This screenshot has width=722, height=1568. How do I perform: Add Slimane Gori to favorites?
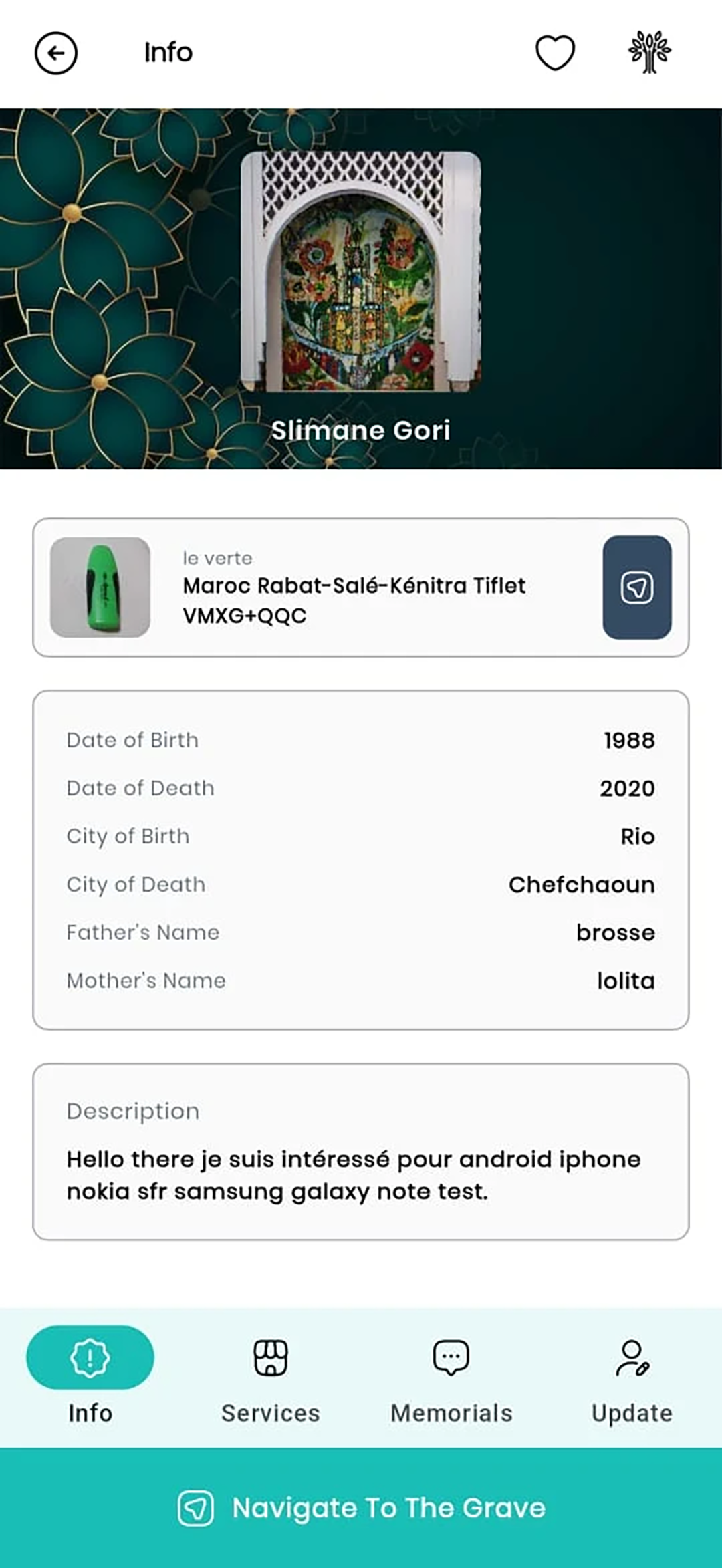point(555,53)
